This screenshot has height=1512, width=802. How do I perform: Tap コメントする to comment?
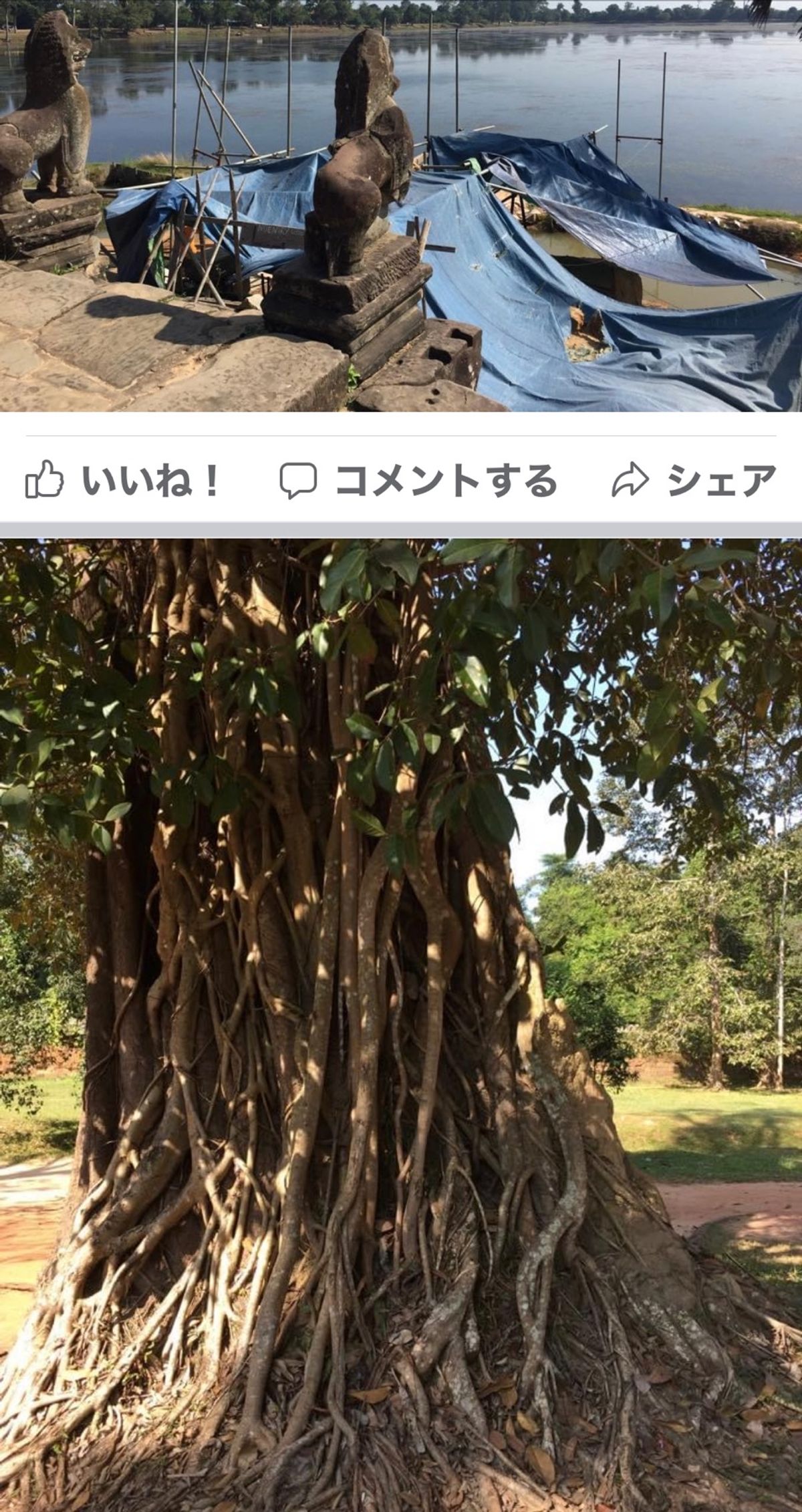pos(418,480)
